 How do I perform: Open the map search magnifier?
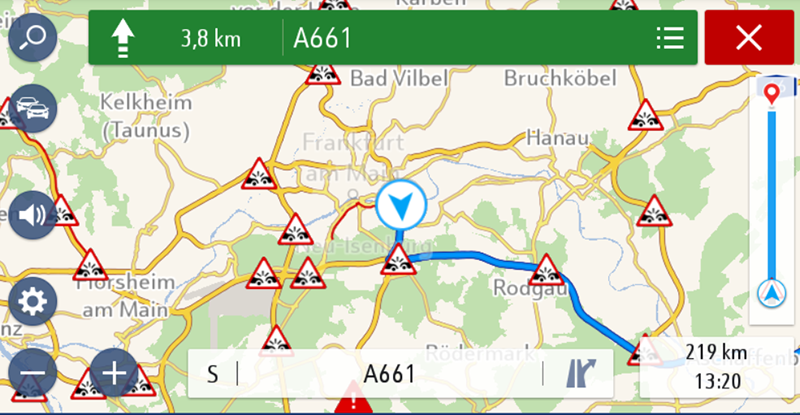[33, 38]
